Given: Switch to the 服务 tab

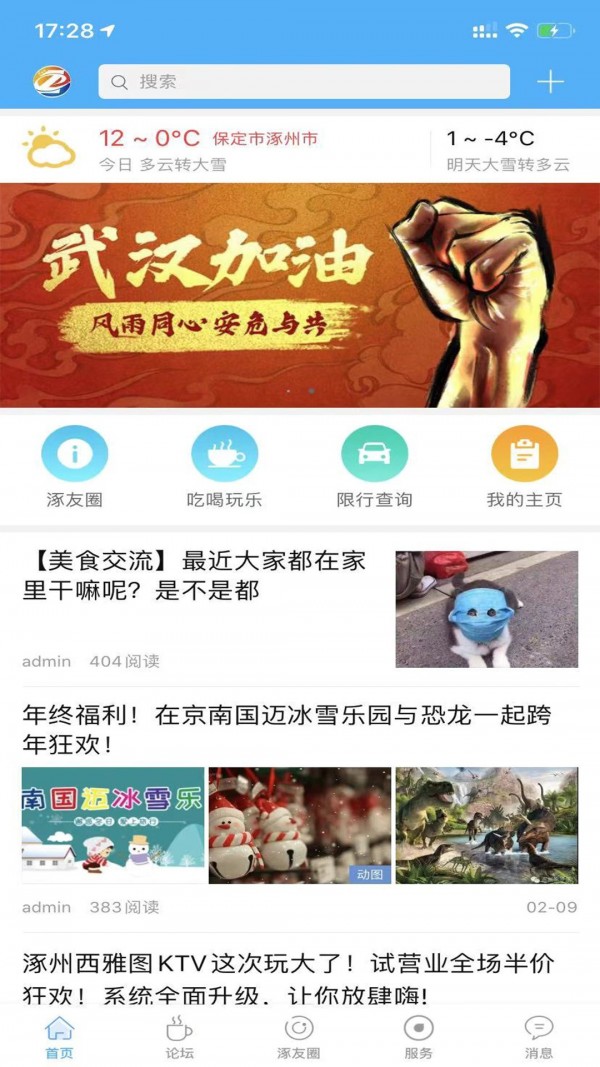Looking at the screenshot, I should coord(419,1037).
